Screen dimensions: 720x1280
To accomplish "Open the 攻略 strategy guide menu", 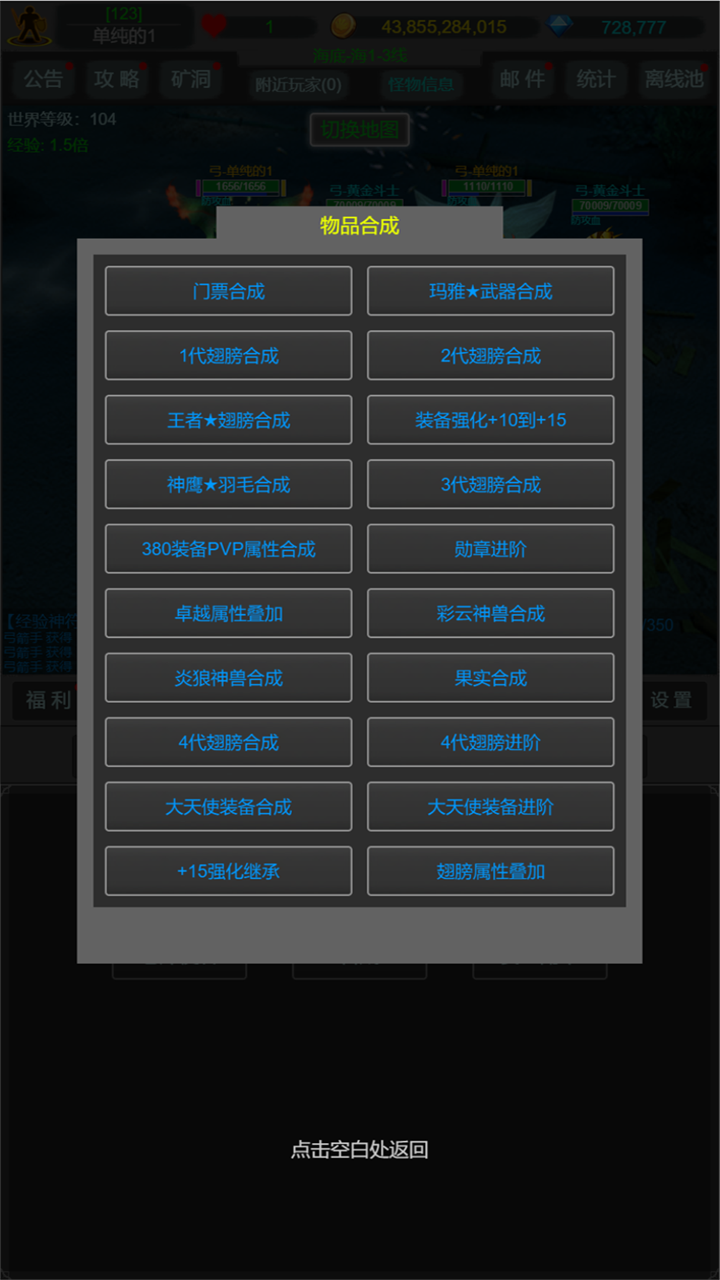I will (117, 79).
